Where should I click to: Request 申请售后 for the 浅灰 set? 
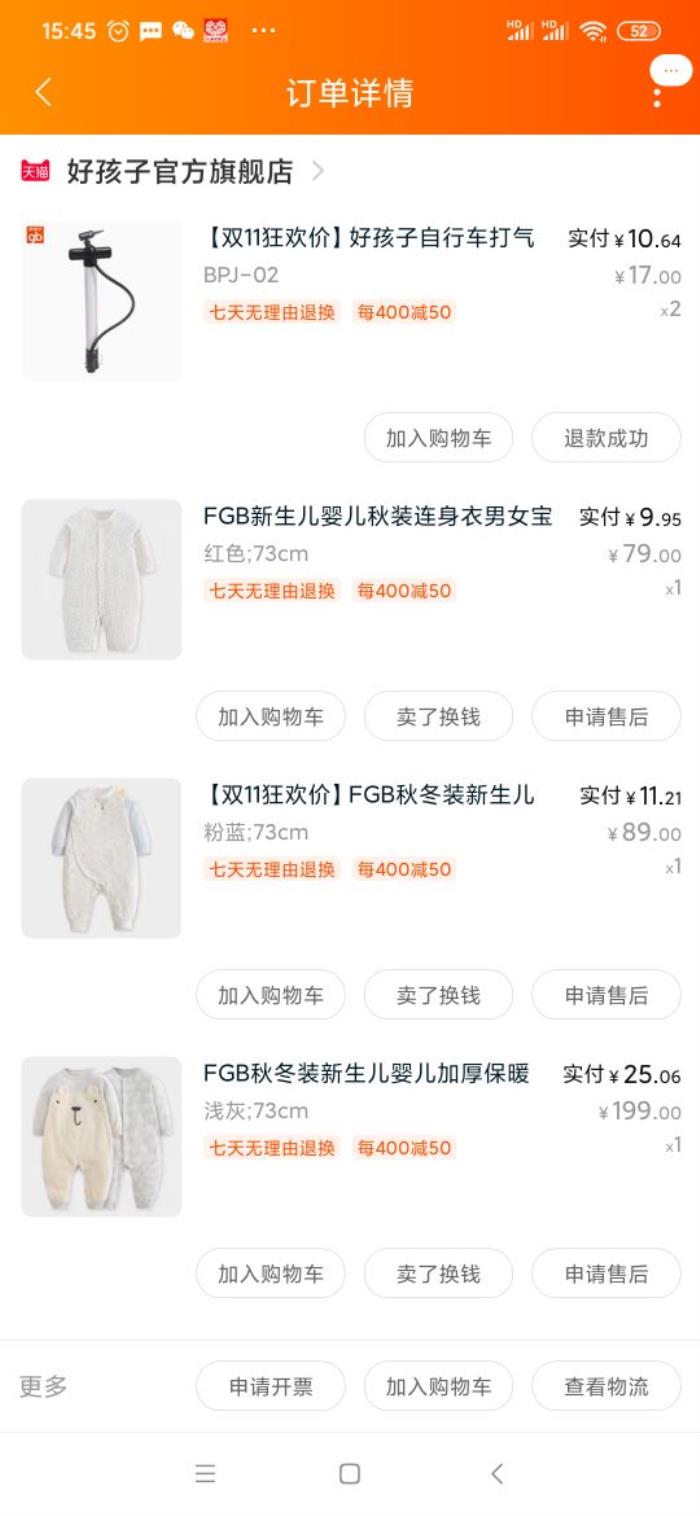[606, 1274]
